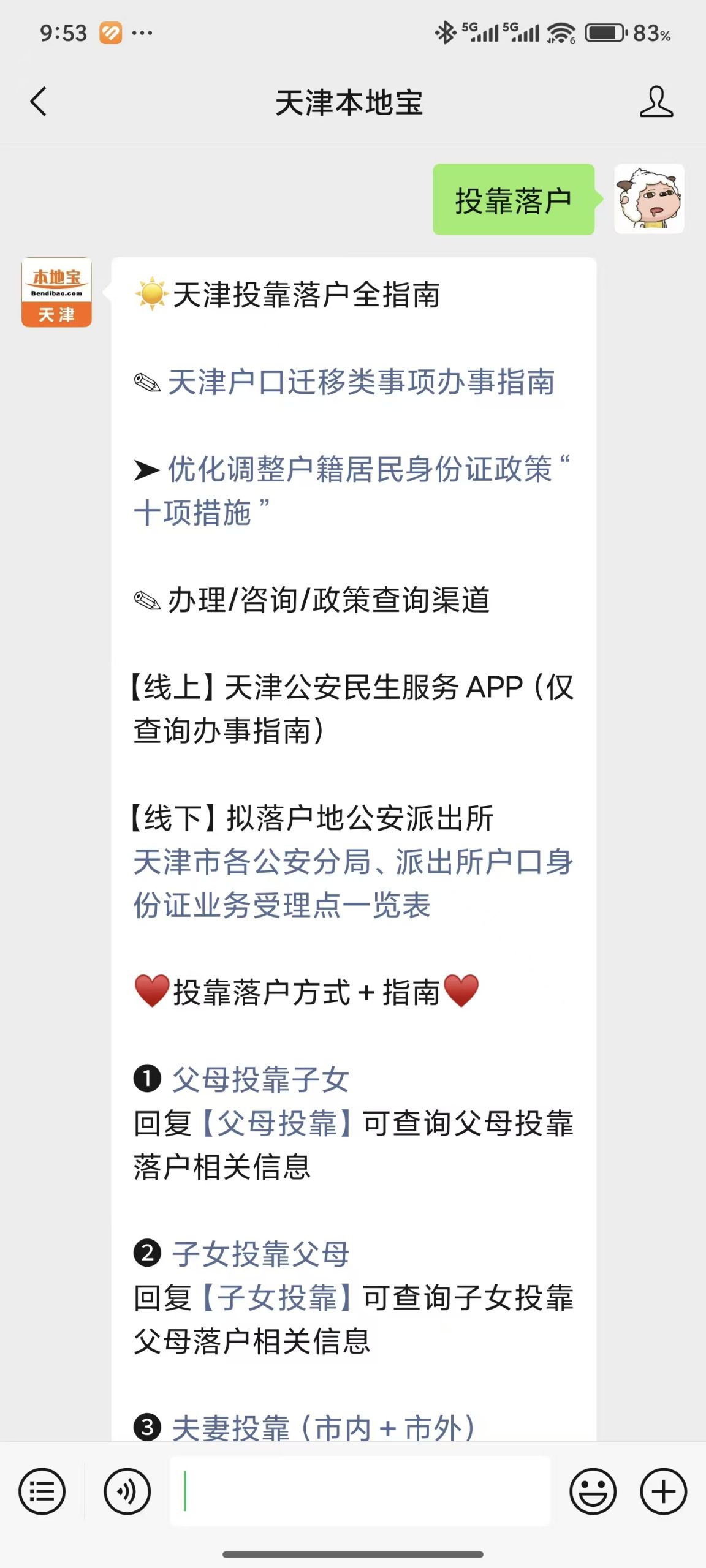This screenshot has height=1568, width=706.
Task: Open the emoji picker
Action: point(593,1491)
